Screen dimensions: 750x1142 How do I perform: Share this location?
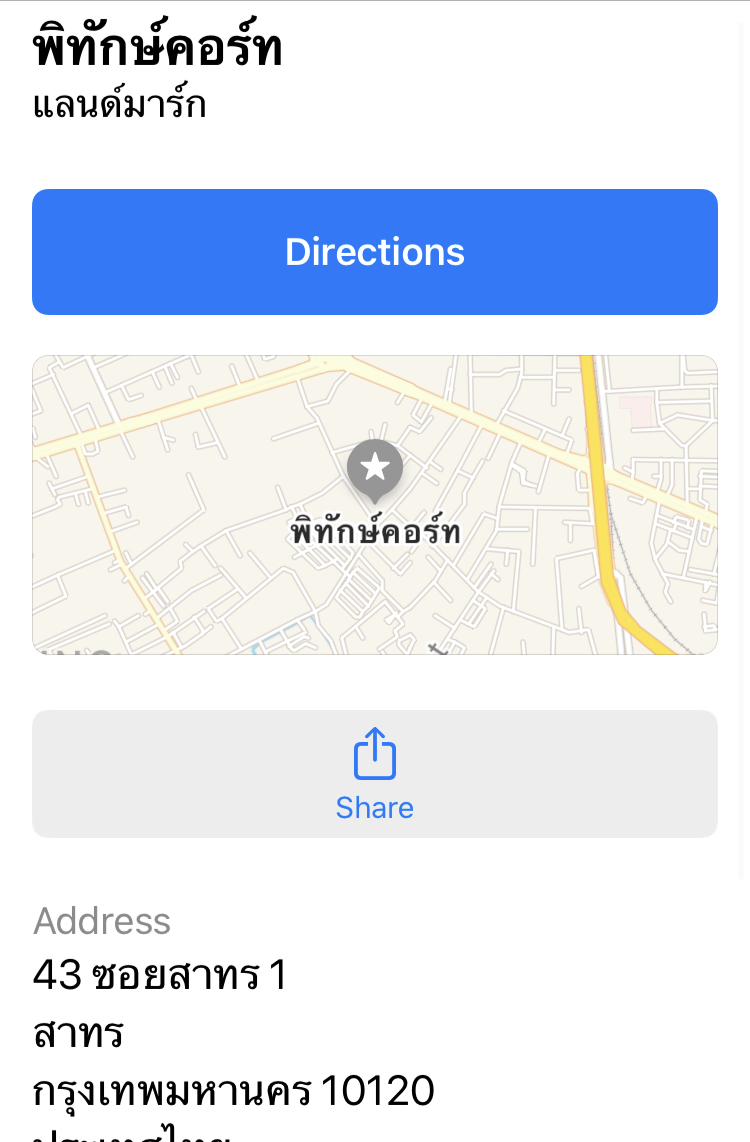pos(375,774)
